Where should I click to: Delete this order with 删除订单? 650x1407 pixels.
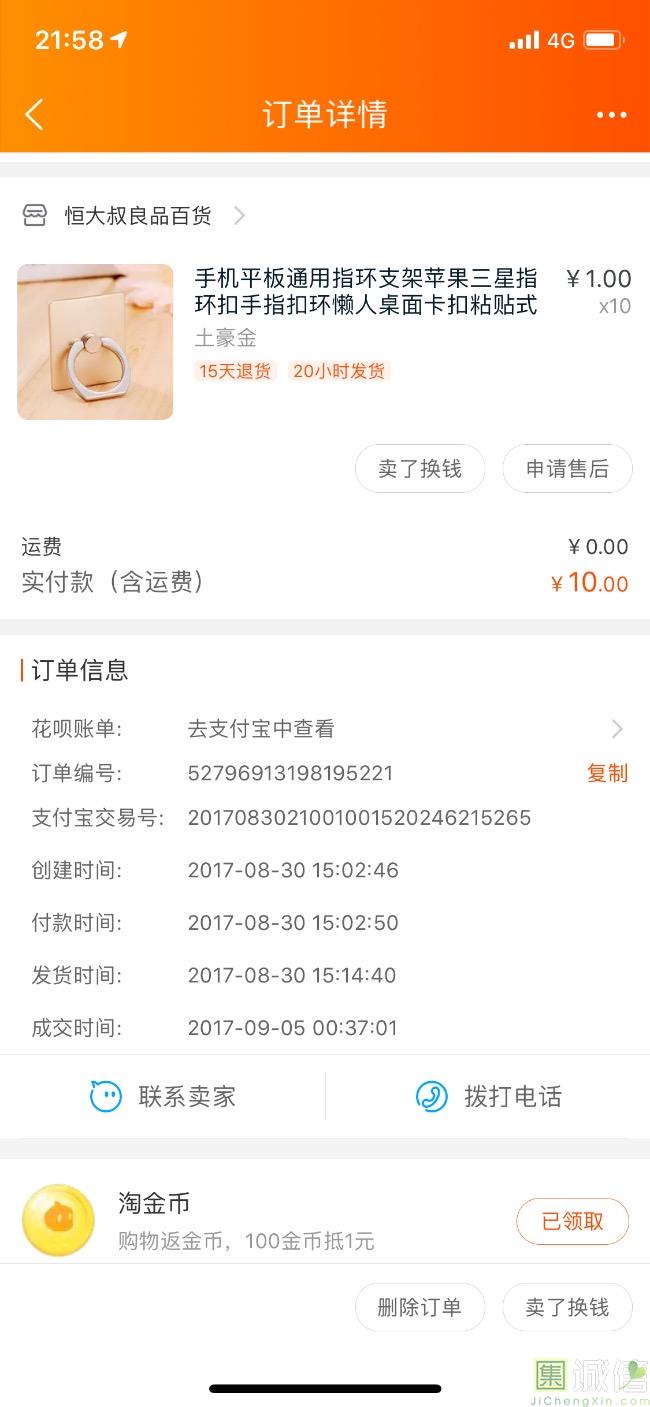(420, 1307)
